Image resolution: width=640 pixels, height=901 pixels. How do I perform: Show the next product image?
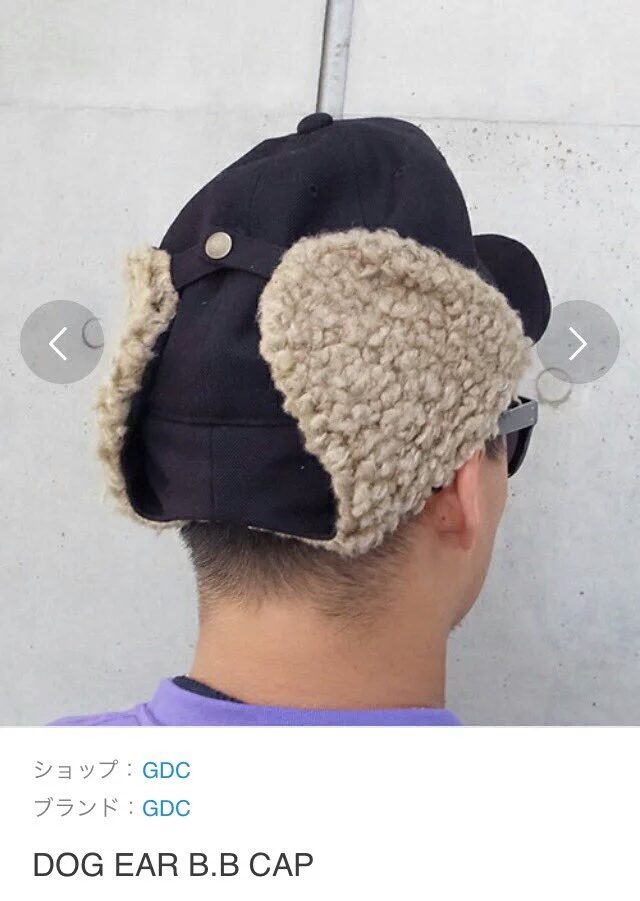[x=578, y=343]
